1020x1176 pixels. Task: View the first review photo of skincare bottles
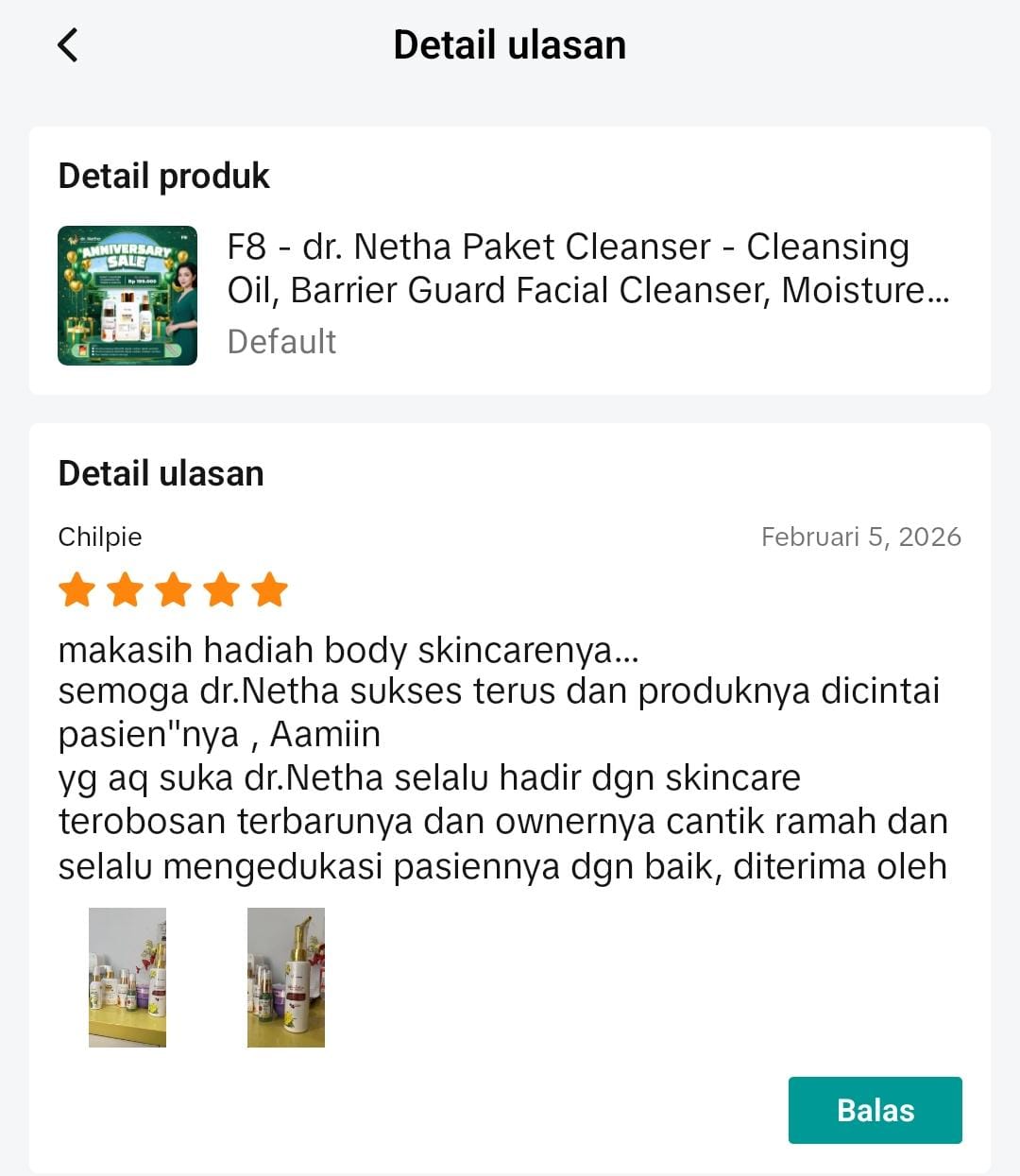(x=127, y=978)
